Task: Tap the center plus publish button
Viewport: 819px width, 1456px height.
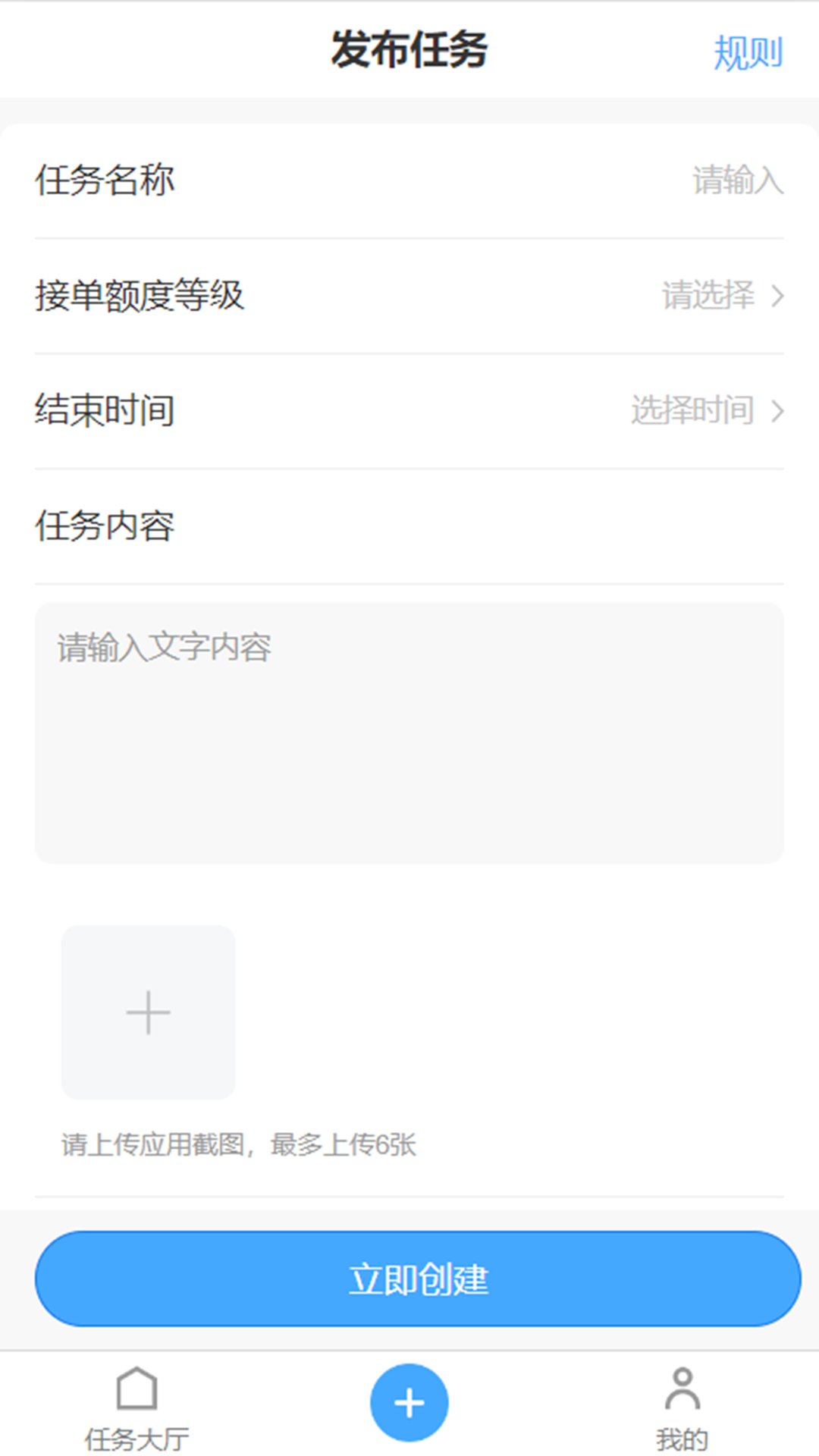Action: (409, 1402)
